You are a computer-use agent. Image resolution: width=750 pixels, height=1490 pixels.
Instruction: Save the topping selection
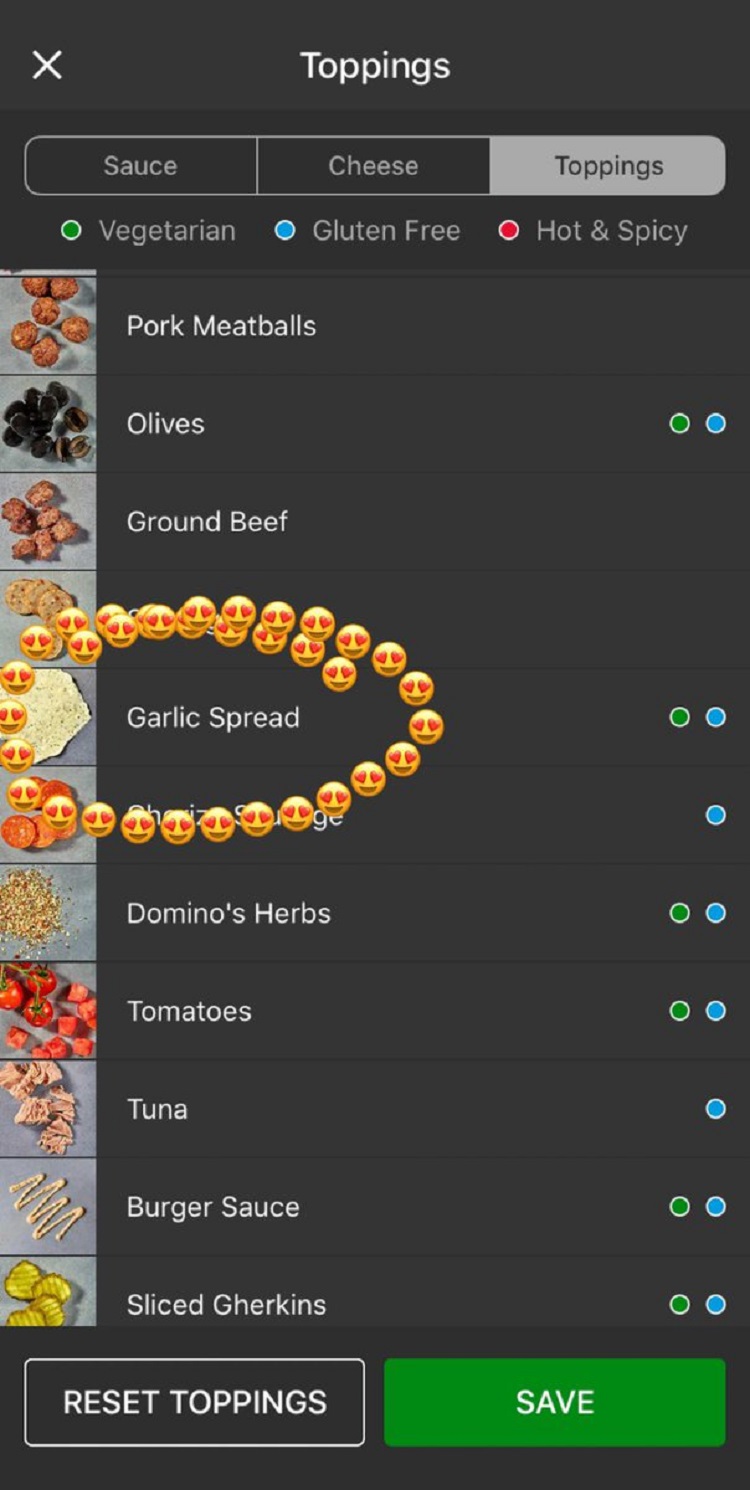pyautogui.click(x=555, y=1402)
